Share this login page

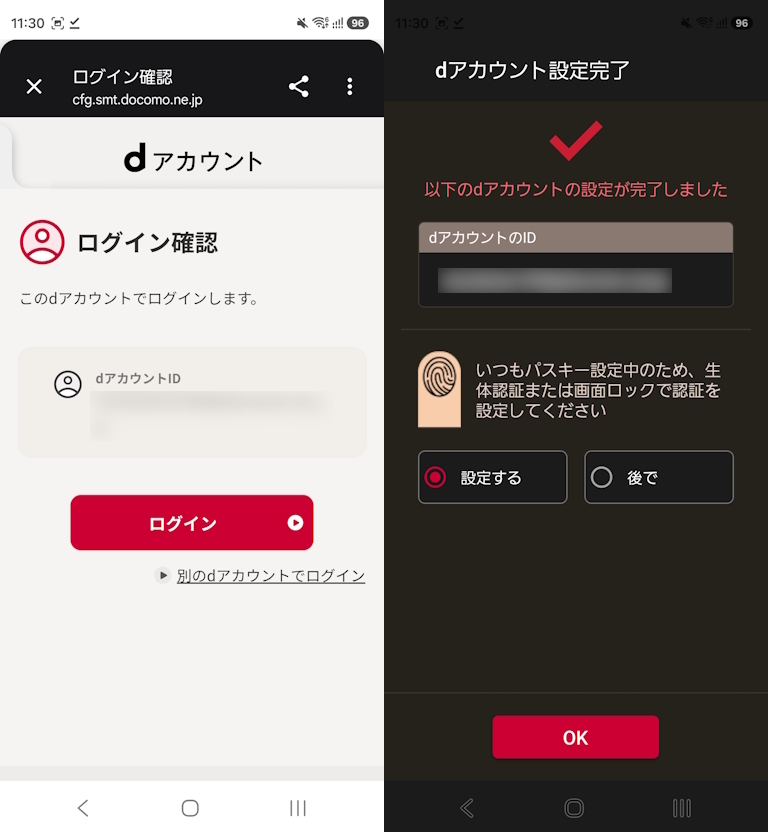coord(298,87)
